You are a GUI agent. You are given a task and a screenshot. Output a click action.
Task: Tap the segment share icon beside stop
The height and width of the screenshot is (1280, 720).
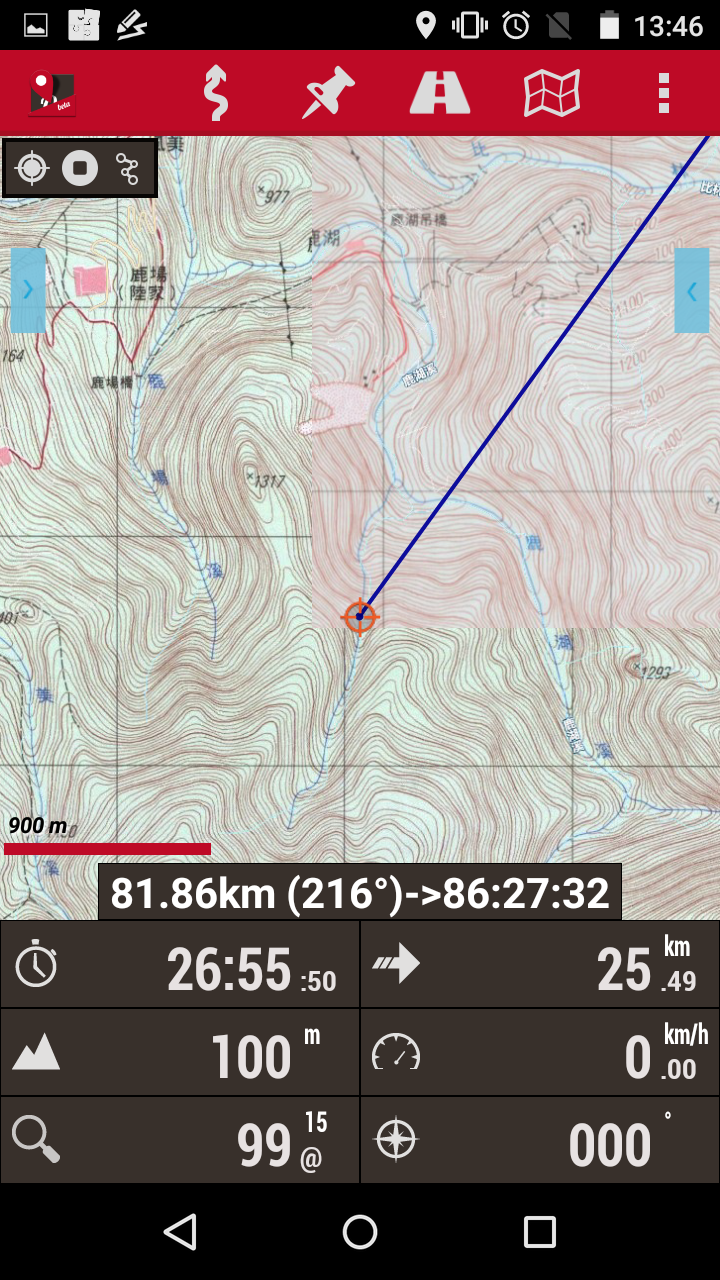(x=128, y=168)
